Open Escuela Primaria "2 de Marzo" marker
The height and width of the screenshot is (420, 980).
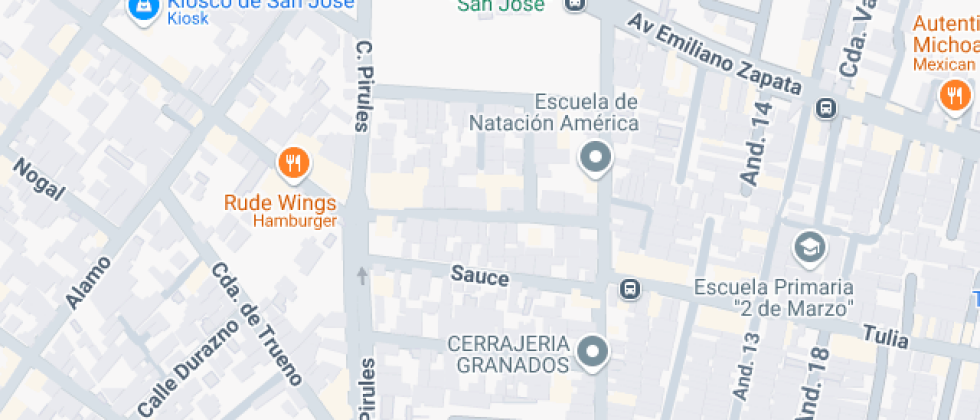[808, 246]
